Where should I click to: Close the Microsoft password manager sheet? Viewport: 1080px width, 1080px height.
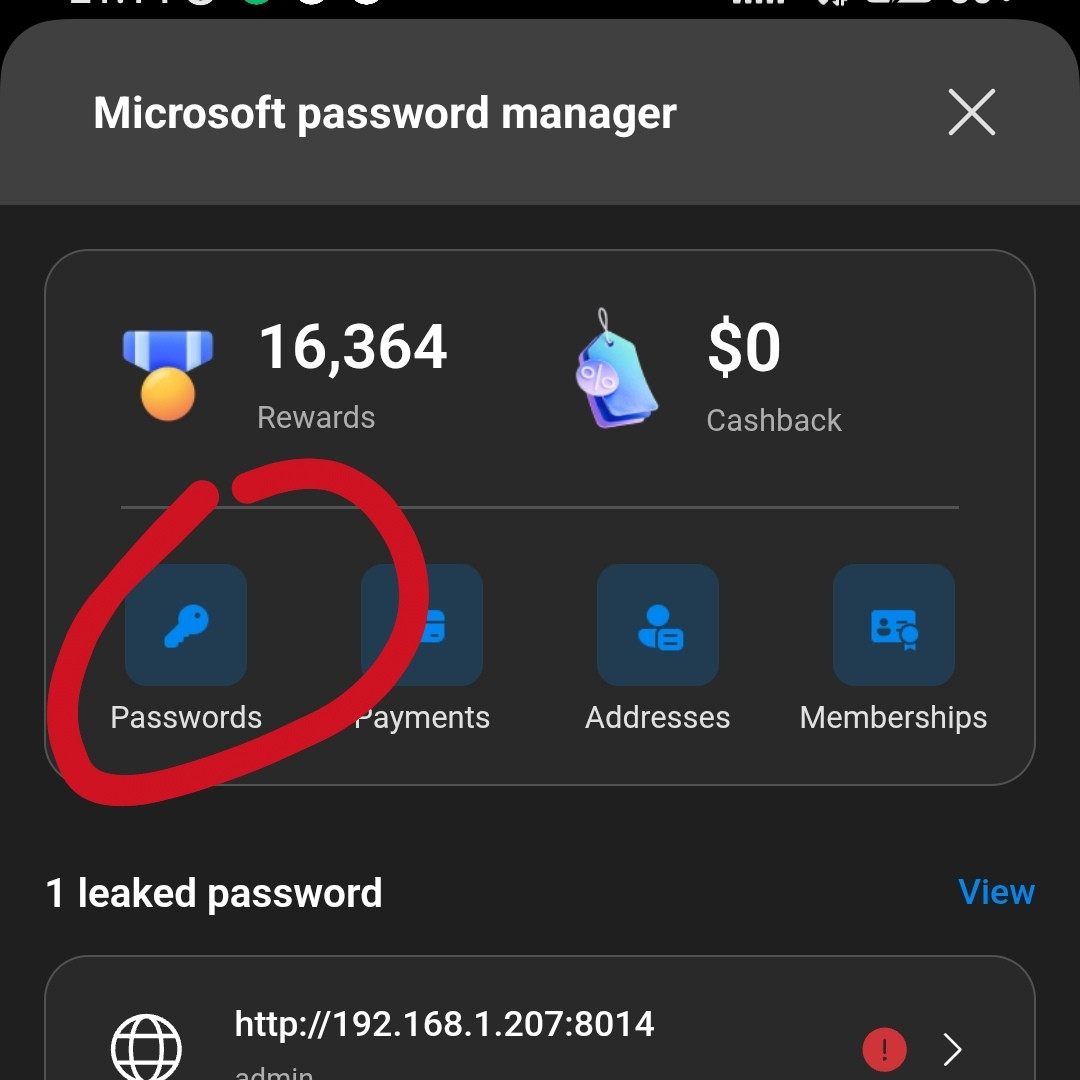click(971, 112)
